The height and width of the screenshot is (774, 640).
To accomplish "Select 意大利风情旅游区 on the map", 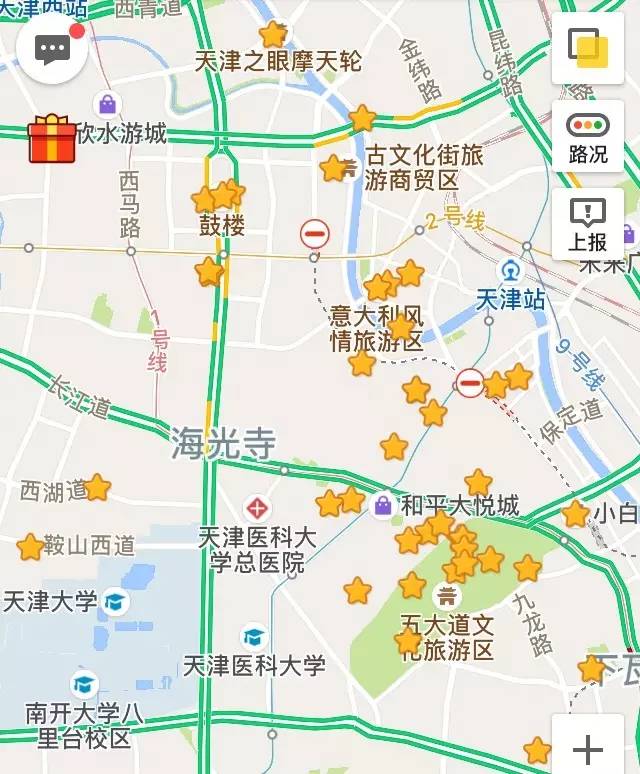I will coord(377,327).
